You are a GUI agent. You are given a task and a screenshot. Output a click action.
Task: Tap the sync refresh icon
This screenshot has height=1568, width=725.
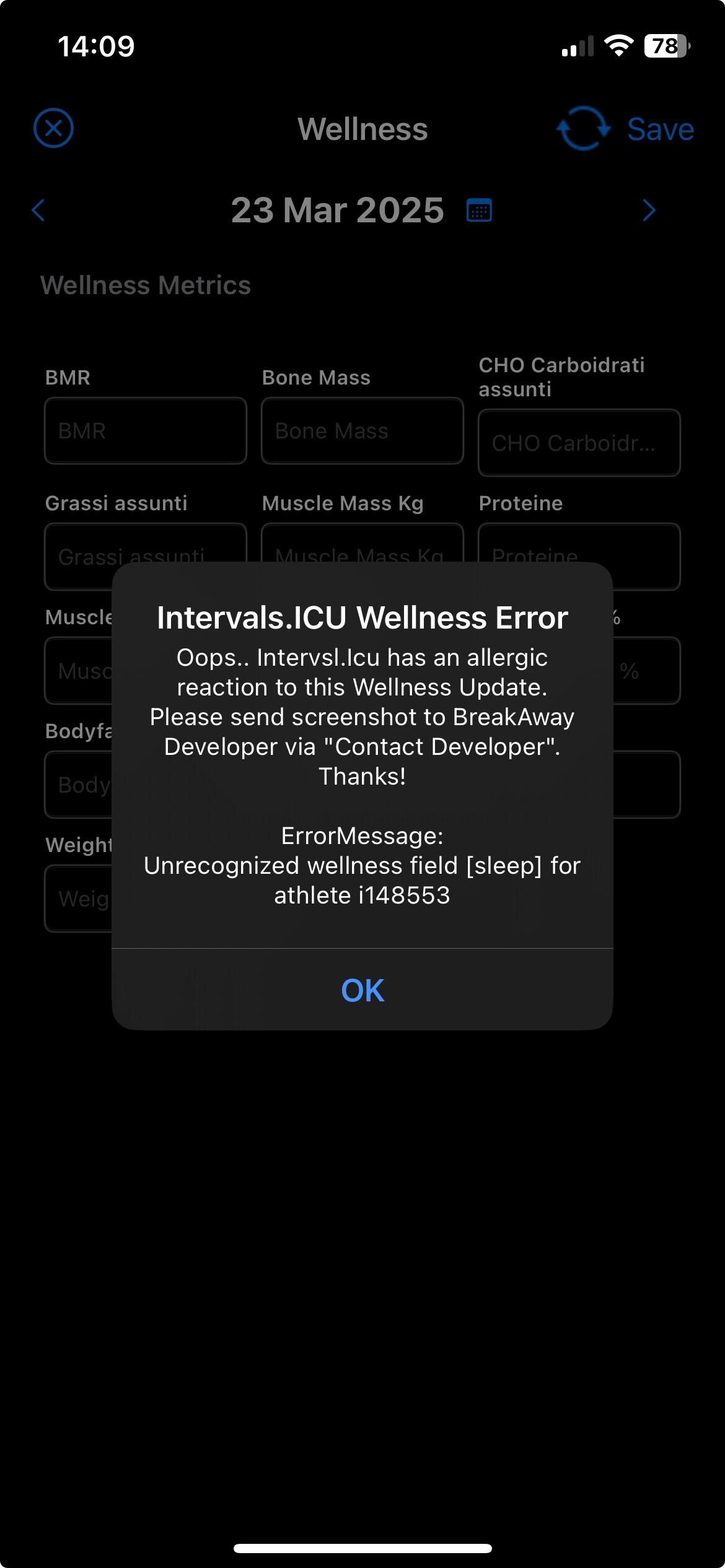click(583, 128)
